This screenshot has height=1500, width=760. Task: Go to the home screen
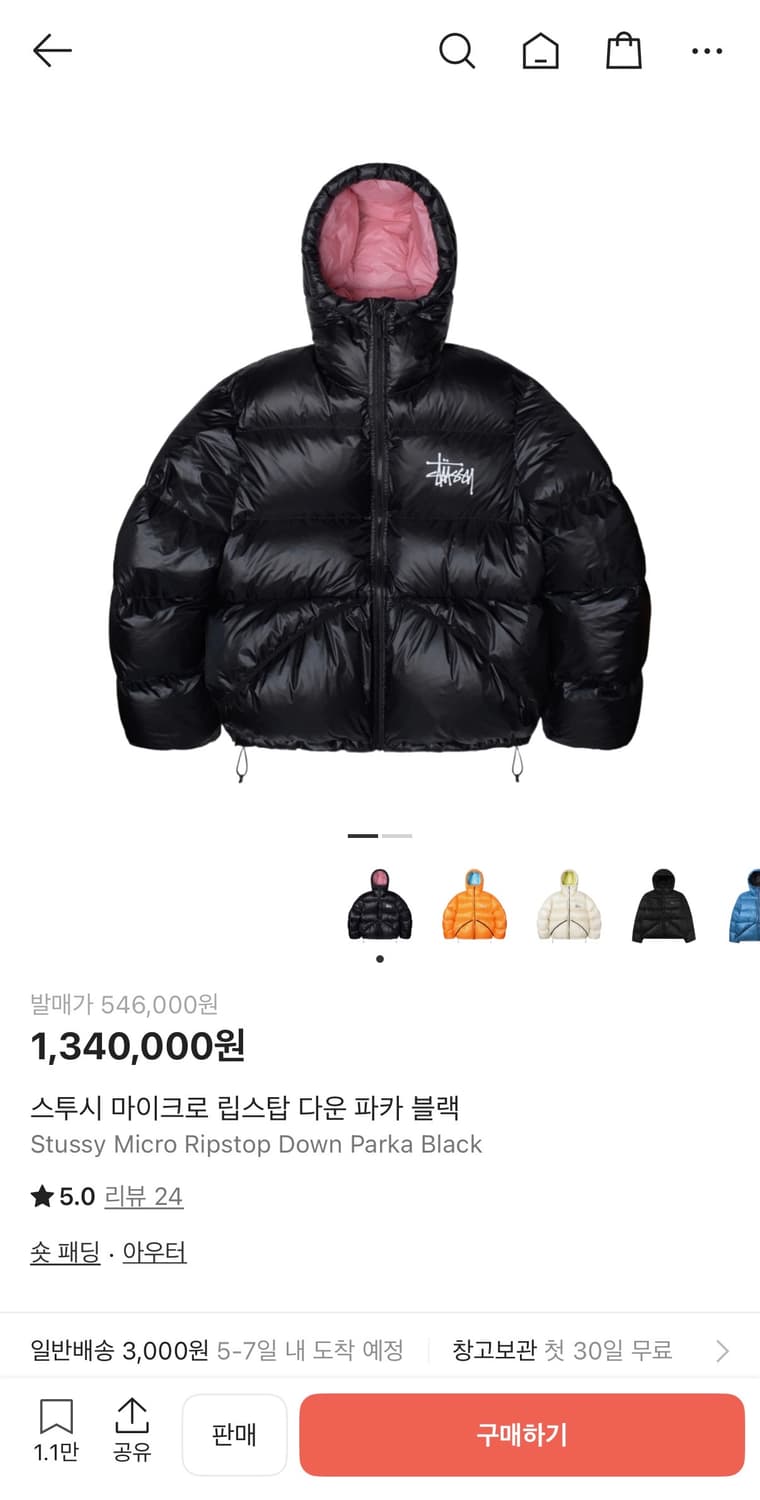pyautogui.click(x=540, y=50)
